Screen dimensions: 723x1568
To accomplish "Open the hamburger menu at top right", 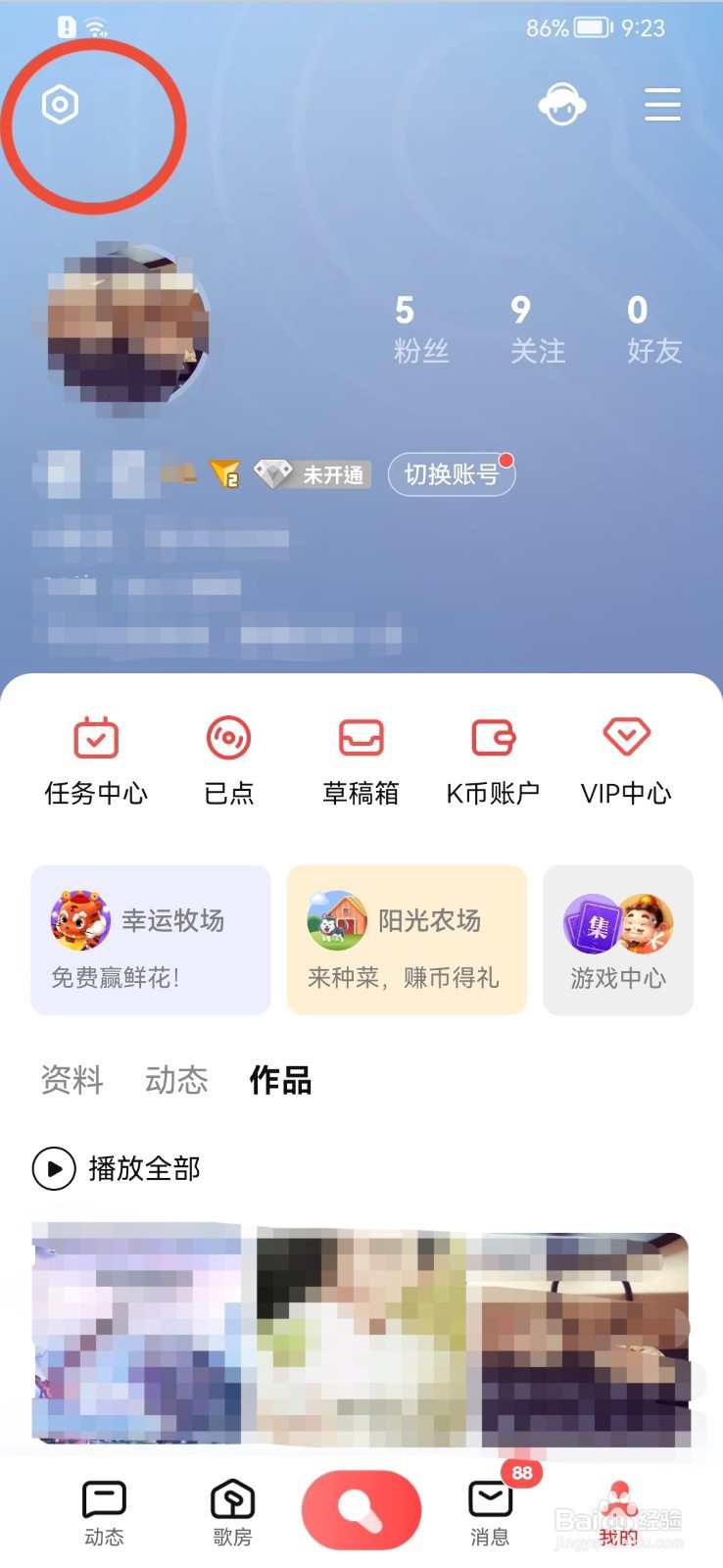I will [x=662, y=104].
